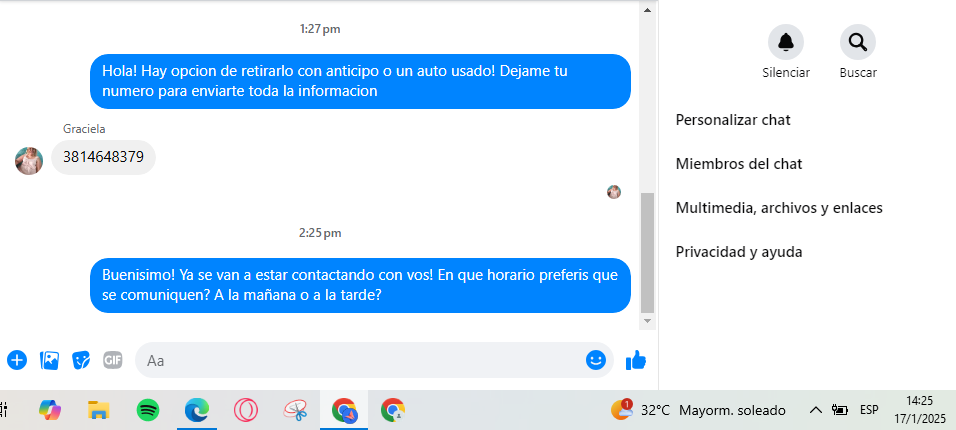Search the conversation with Buscar

click(857, 42)
